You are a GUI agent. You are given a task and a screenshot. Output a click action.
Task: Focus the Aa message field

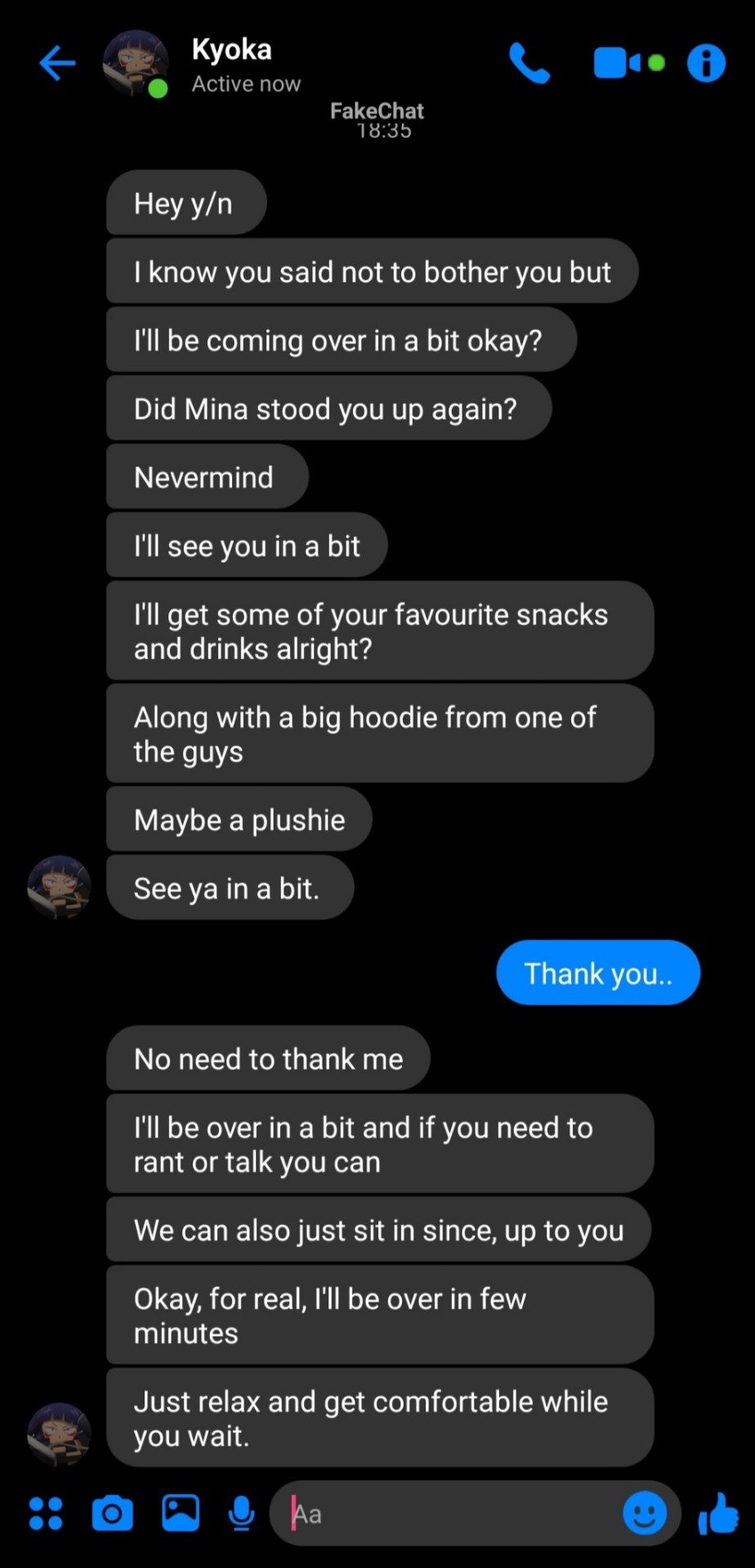tap(449, 1514)
